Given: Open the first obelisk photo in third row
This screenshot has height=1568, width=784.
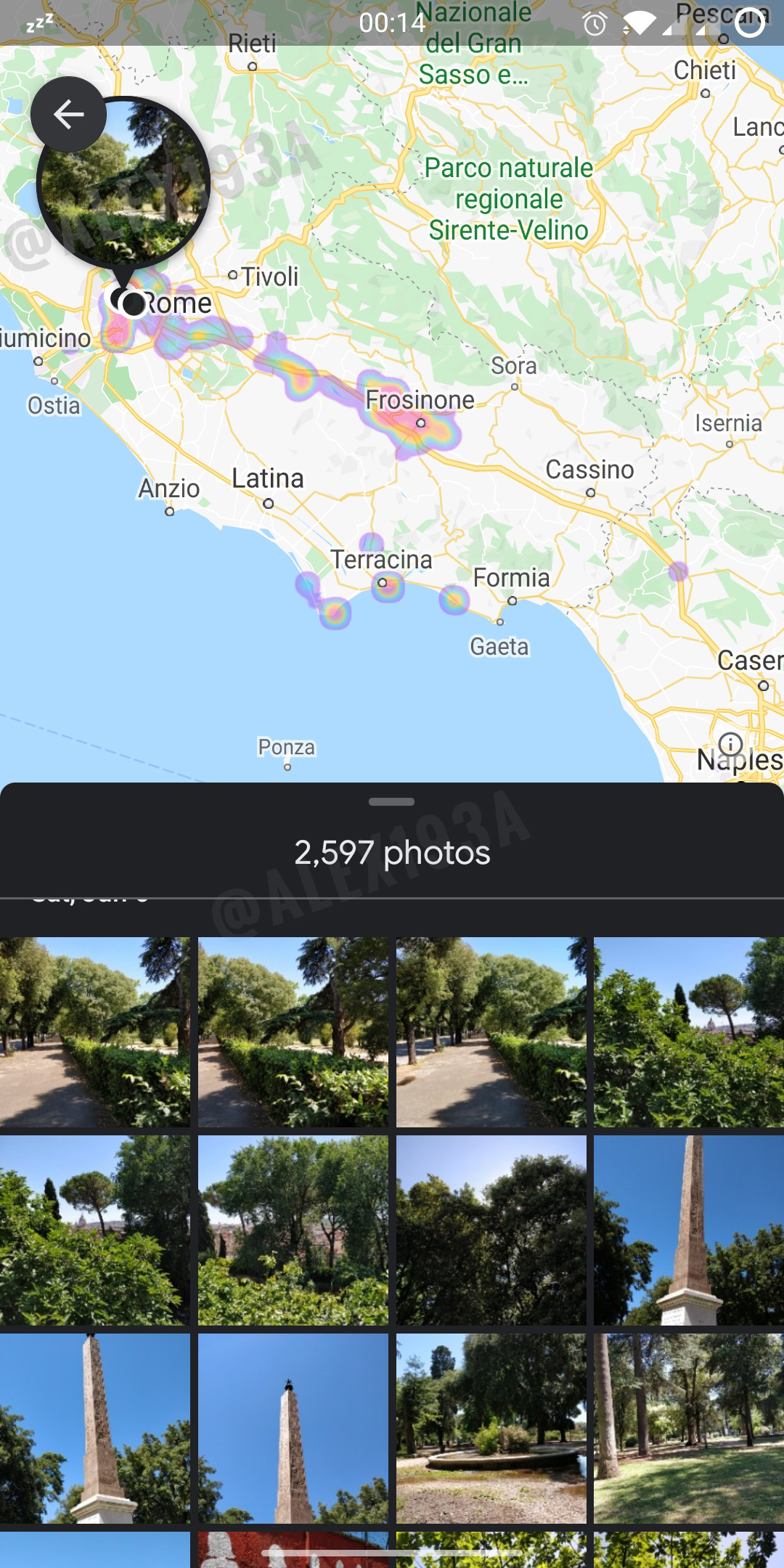Looking at the screenshot, I should [x=94, y=1428].
